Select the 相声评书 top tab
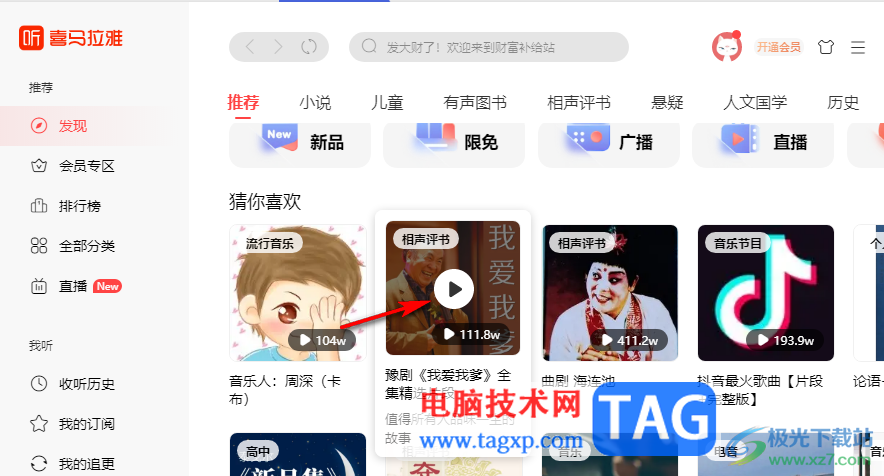The width and height of the screenshot is (884, 476). [579, 102]
